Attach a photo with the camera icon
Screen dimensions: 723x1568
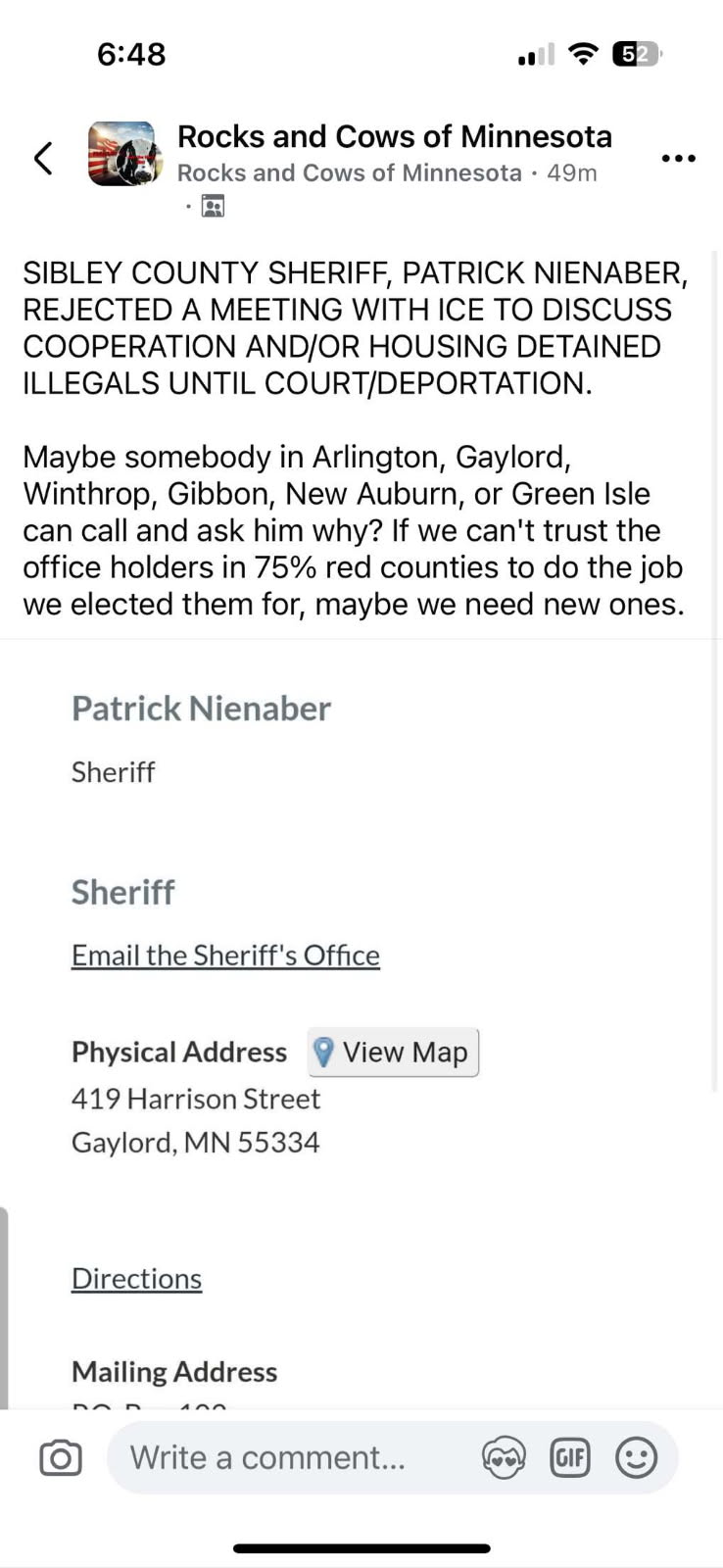tap(61, 1458)
